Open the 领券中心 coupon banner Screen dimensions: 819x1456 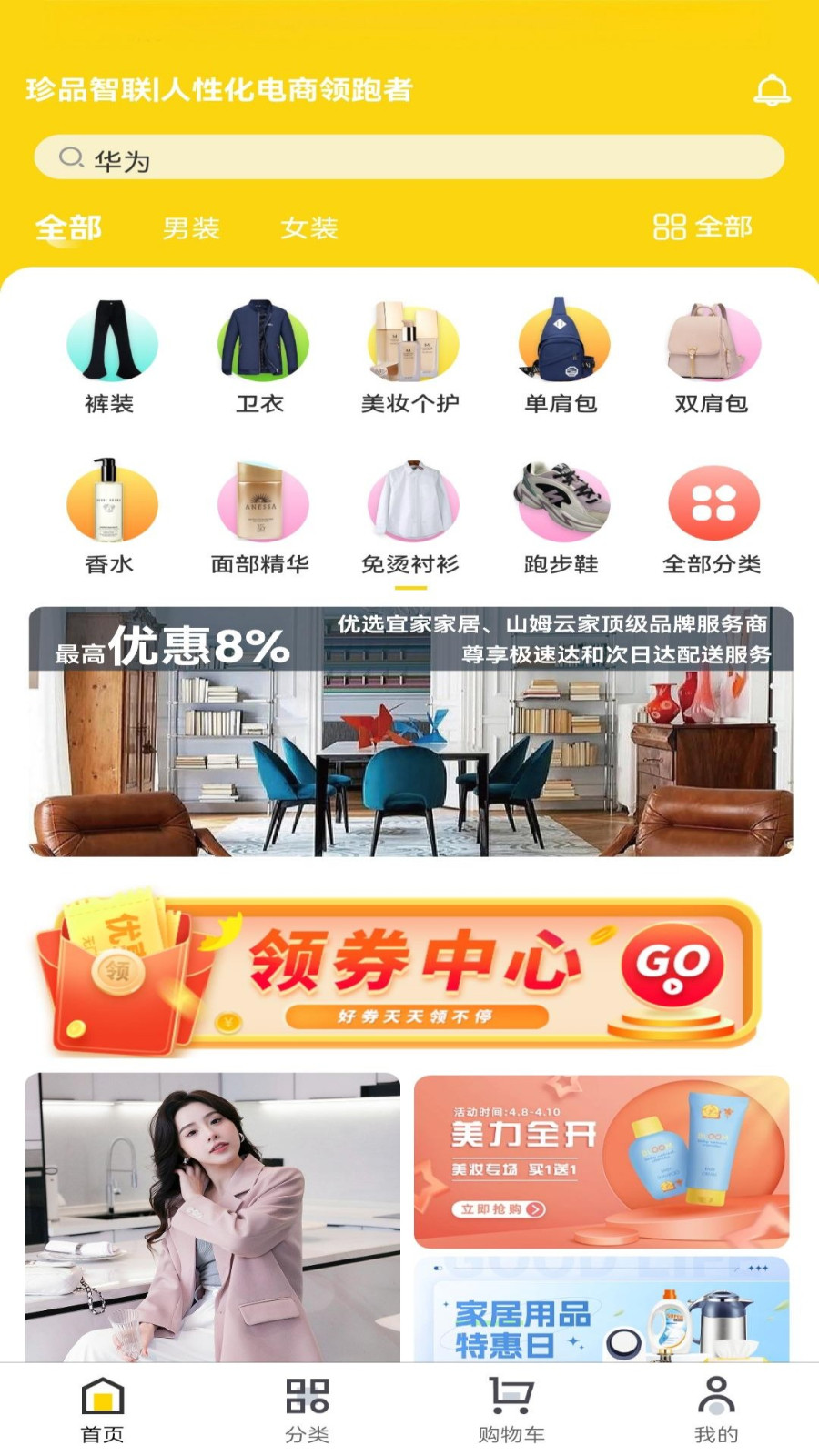click(398, 972)
